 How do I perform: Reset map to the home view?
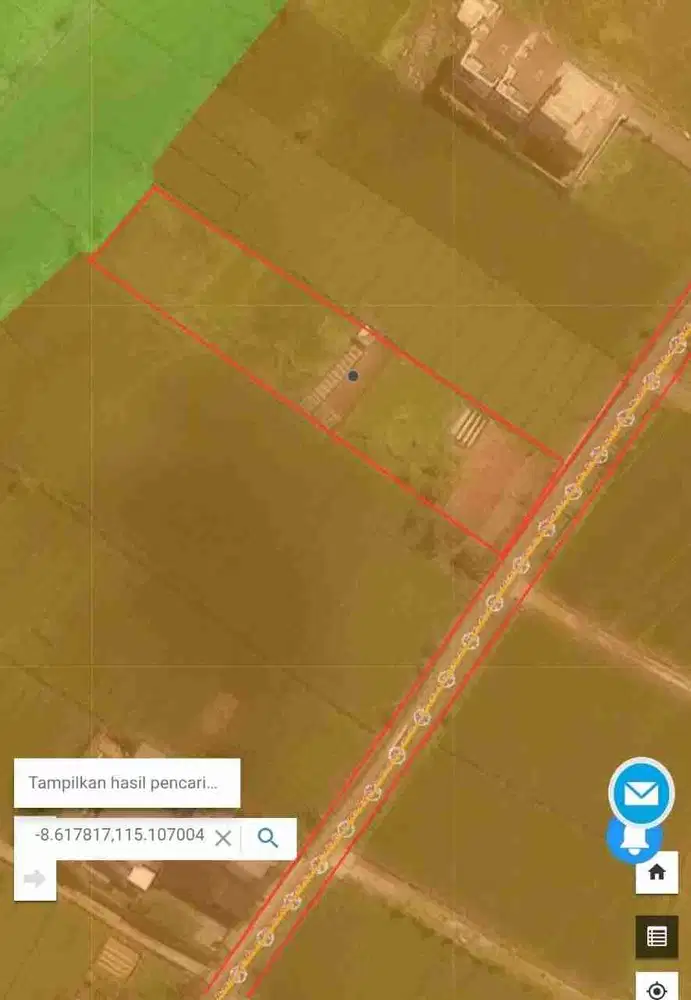(657, 872)
